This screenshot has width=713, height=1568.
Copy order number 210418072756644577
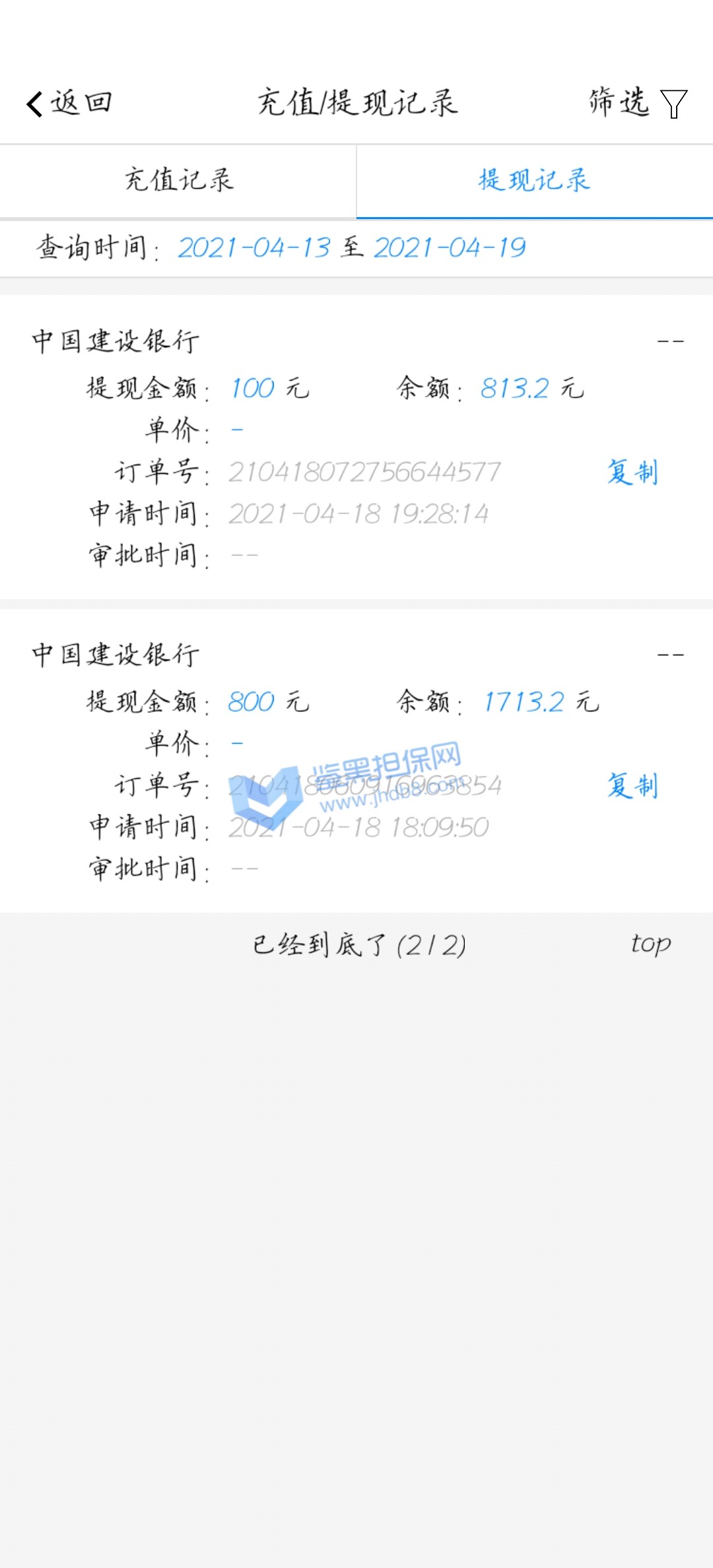632,473
